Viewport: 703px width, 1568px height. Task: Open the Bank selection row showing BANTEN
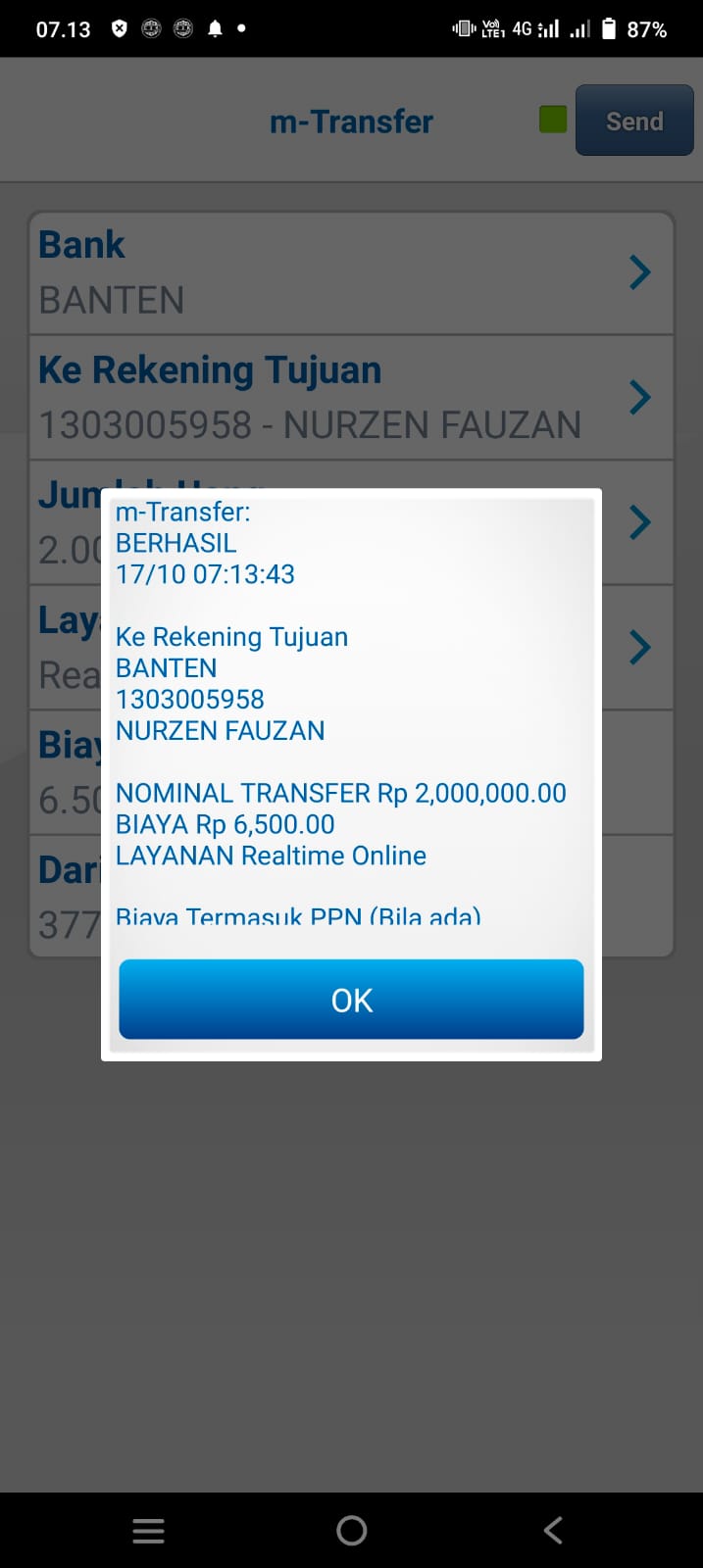point(351,272)
